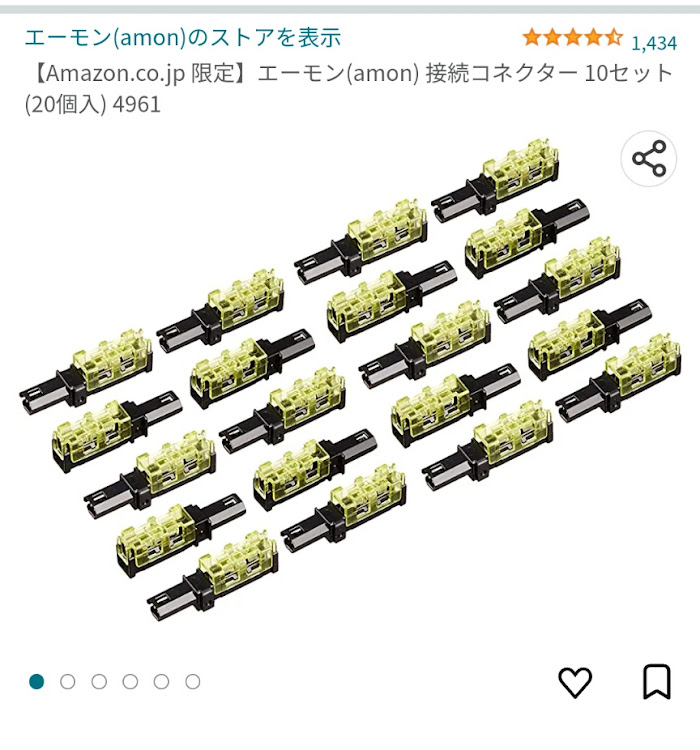700x750 pixels.
Task: Open the 1,434 customer ratings
Action: [654, 43]
